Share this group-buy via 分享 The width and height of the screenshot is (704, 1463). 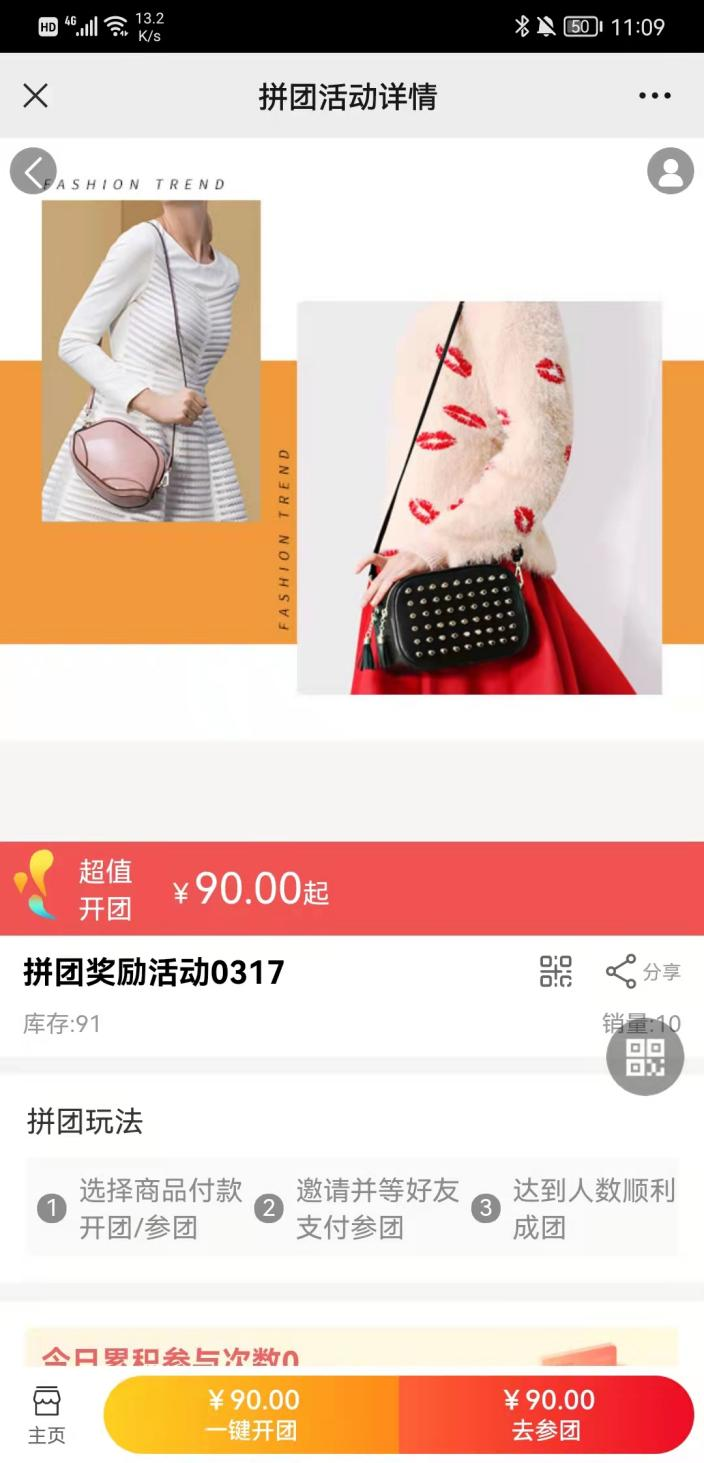click(643, 971)
